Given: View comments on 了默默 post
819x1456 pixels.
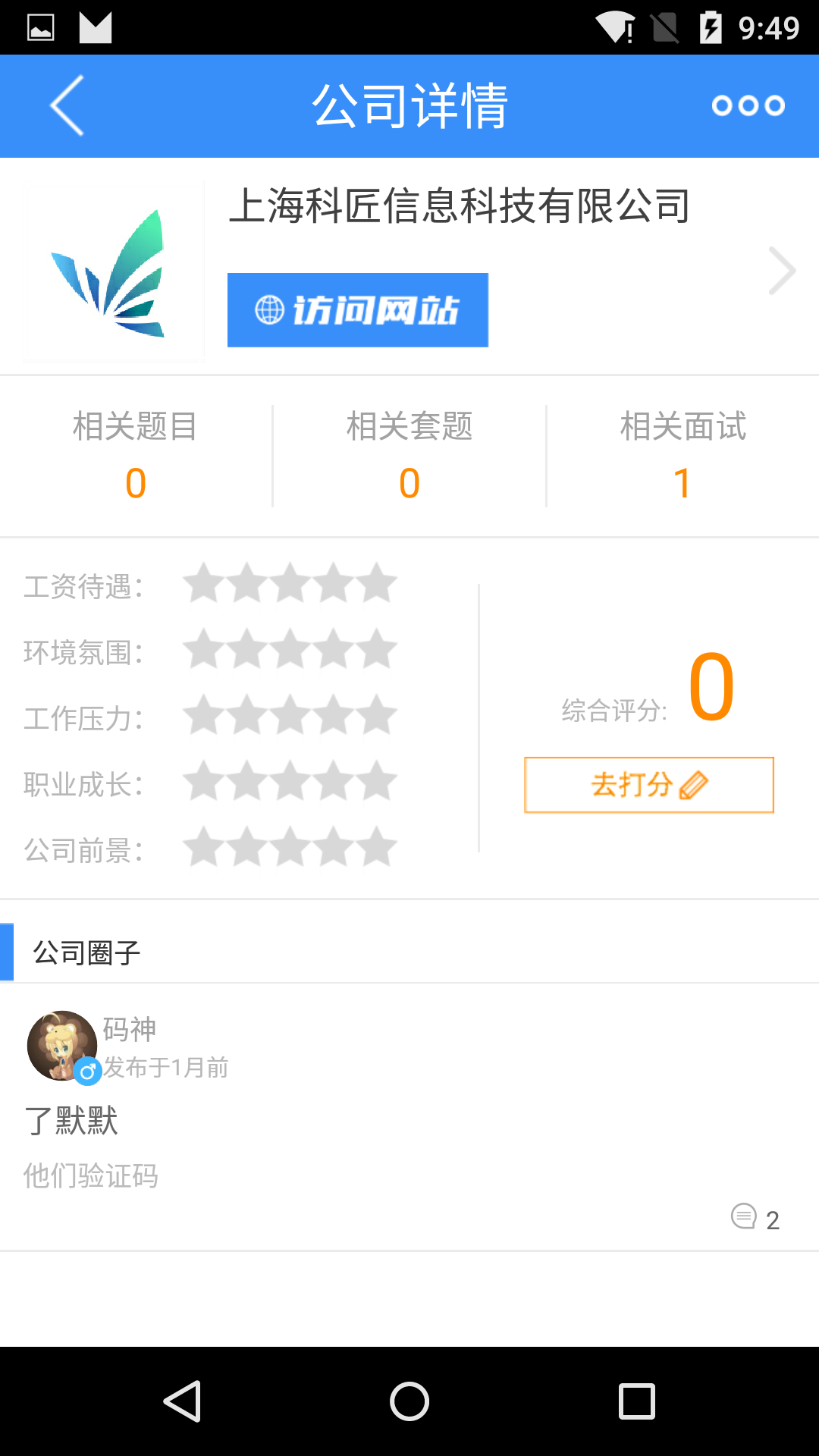Looking at the screenshot, I should click(755, 1218).
